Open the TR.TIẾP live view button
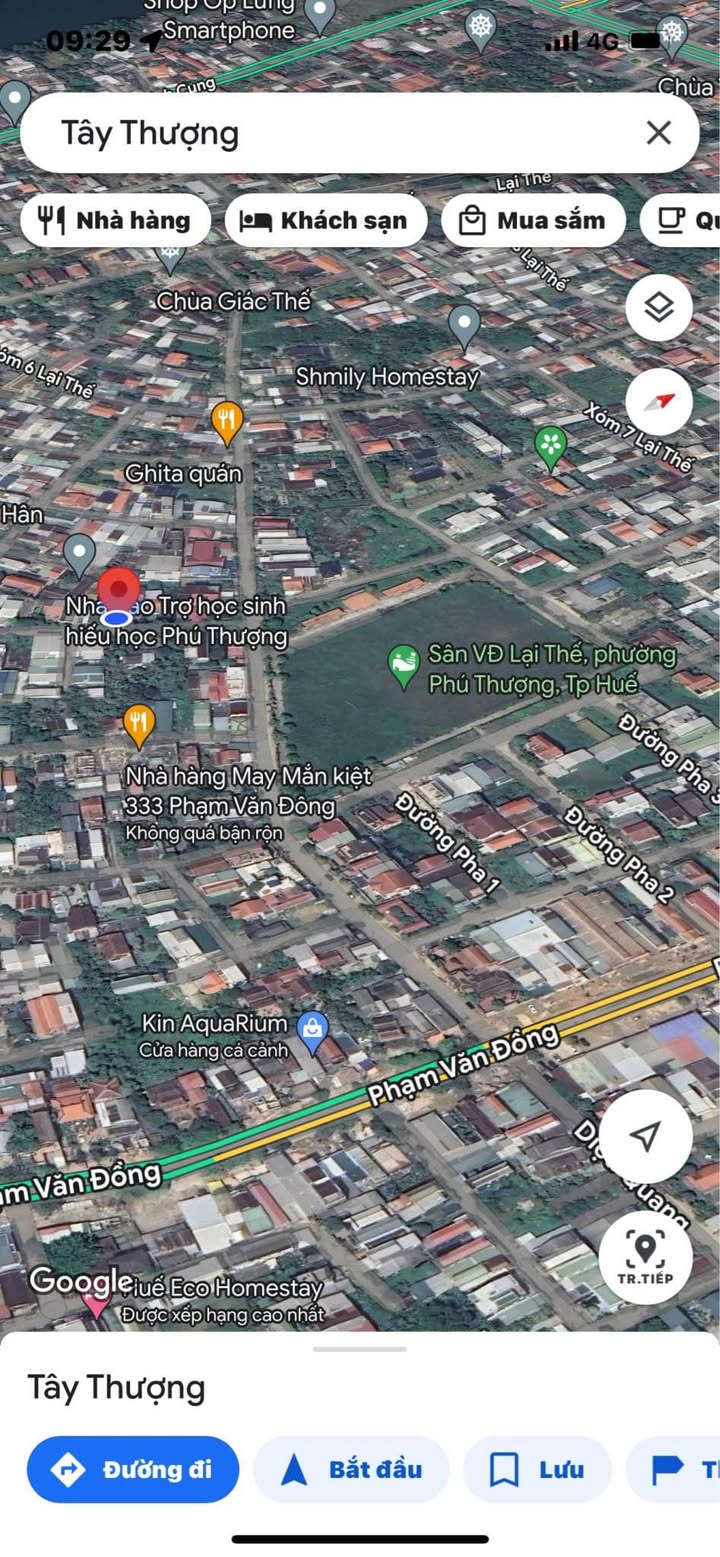This screenshot has height=1557, width=720. click(x=645, y=1257)
